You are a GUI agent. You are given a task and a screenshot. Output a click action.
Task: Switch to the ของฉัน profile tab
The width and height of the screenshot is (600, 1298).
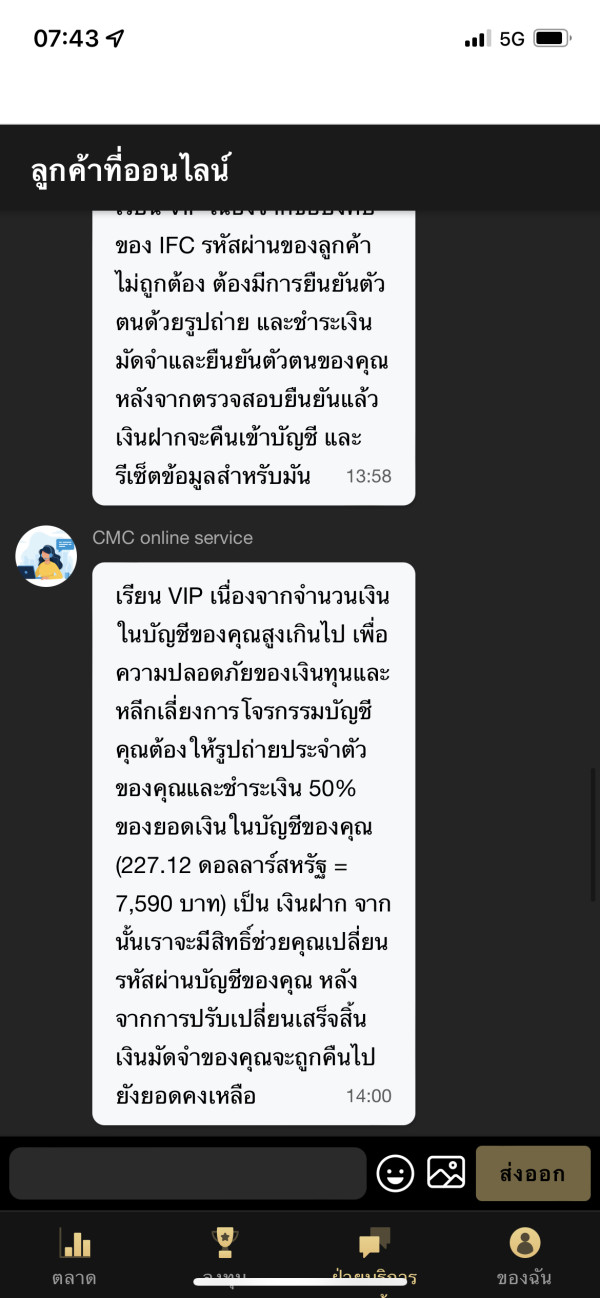(x=524, y=1255)
